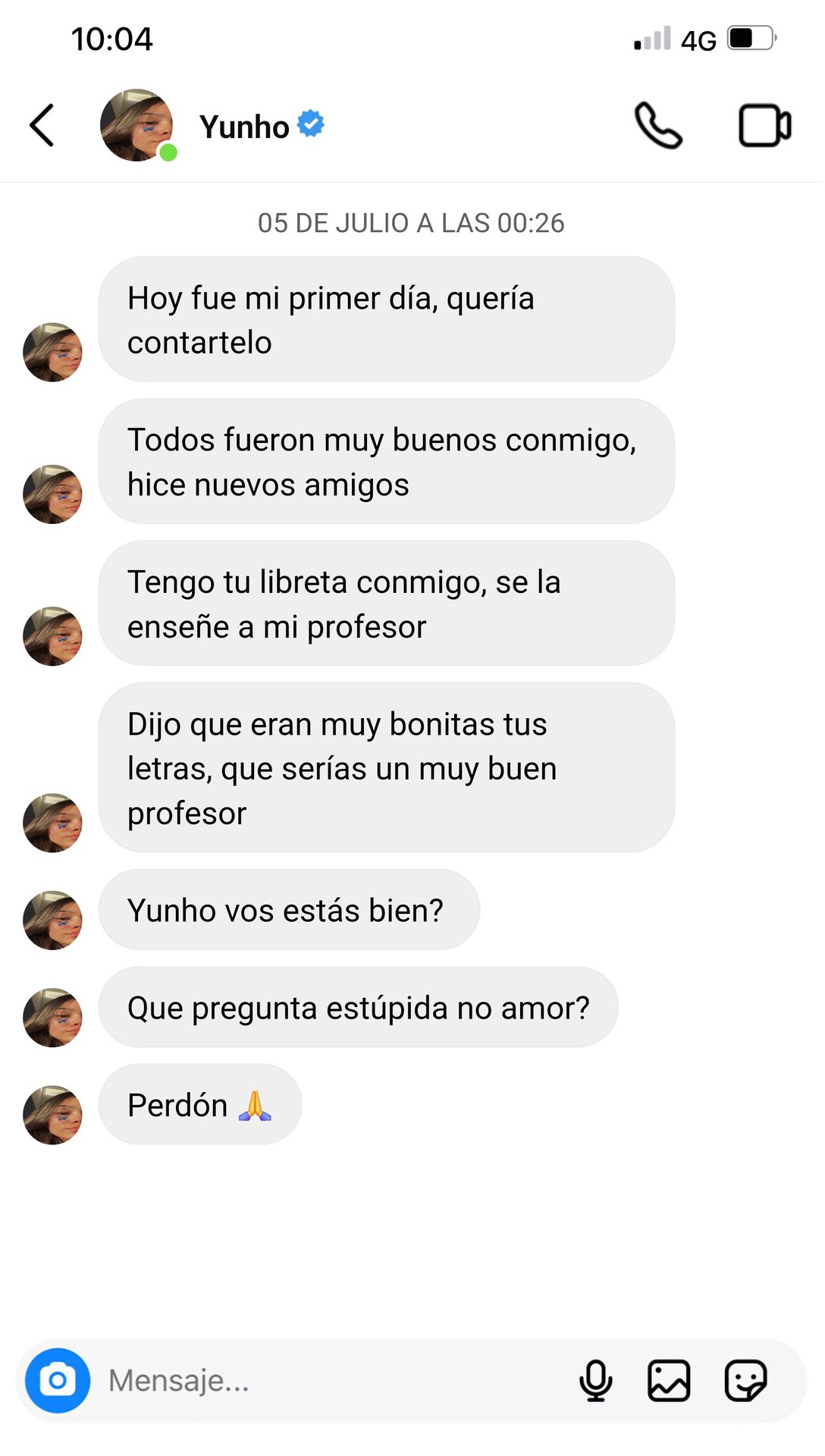Start a voice call with Yunho
This screenshot has height=1456, width=825.
pyautogui.click(x=658, y=125)
